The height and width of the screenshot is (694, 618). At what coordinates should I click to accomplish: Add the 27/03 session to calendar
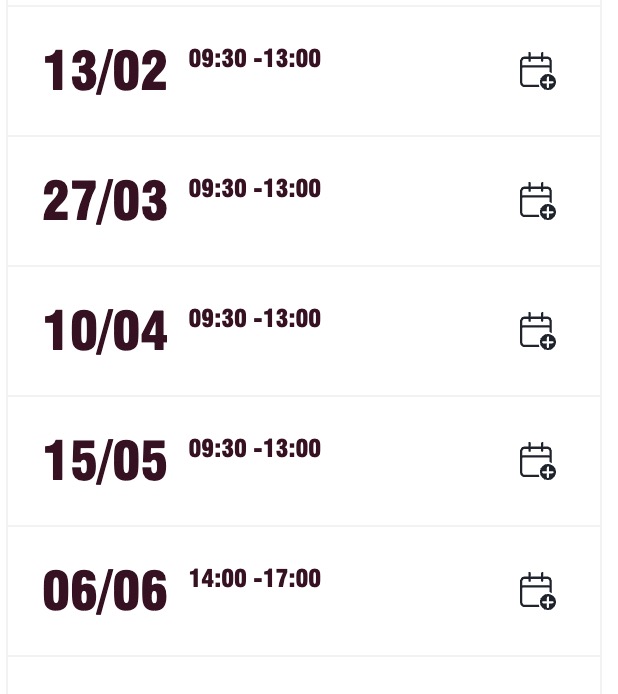pos(537,201)
